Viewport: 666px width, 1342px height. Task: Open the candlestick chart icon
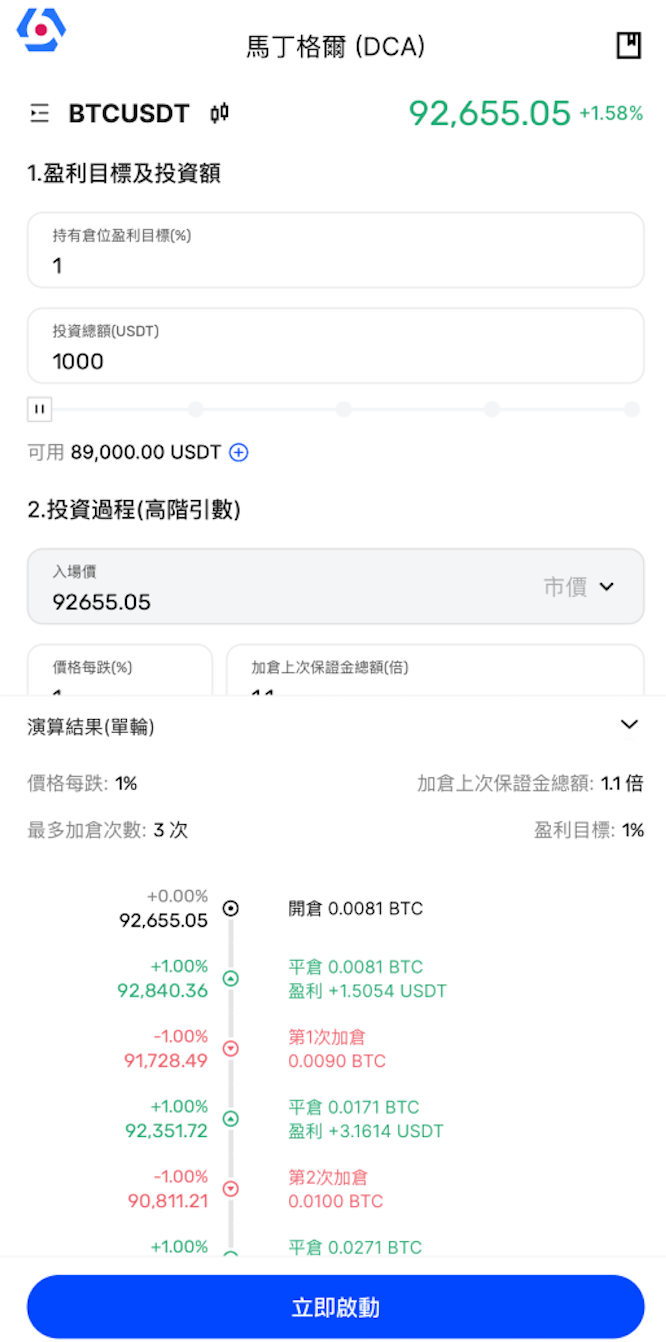(220, 113)
